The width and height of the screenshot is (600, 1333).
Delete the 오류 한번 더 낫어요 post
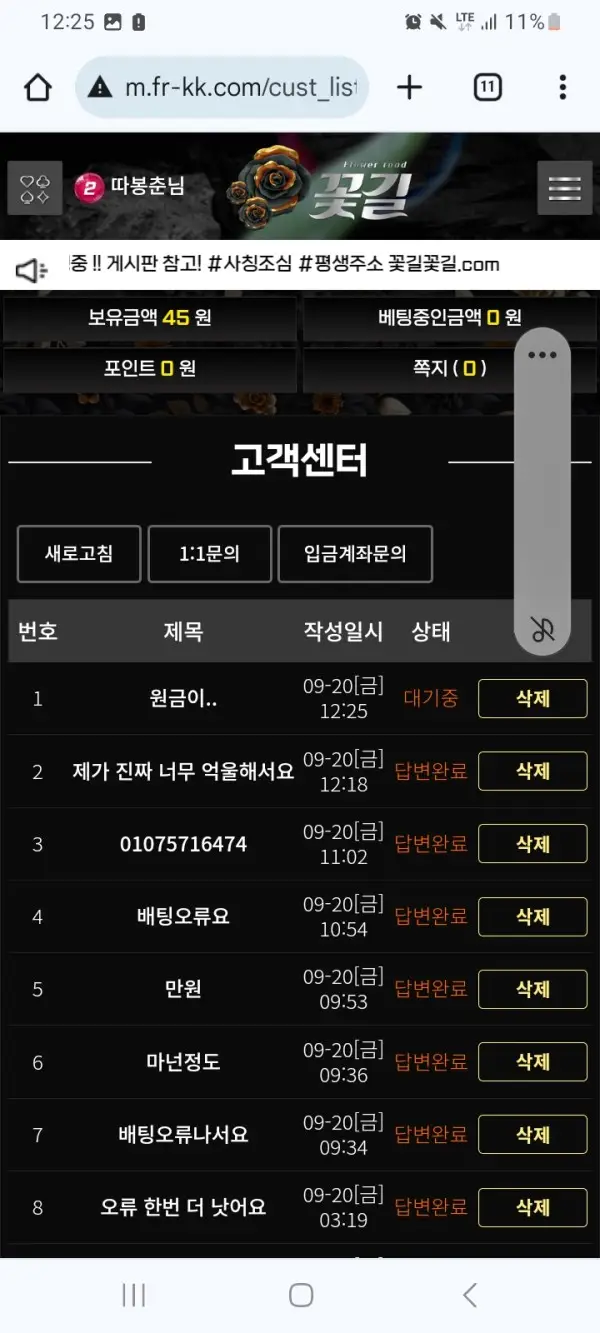click(x=532, y=1207)
